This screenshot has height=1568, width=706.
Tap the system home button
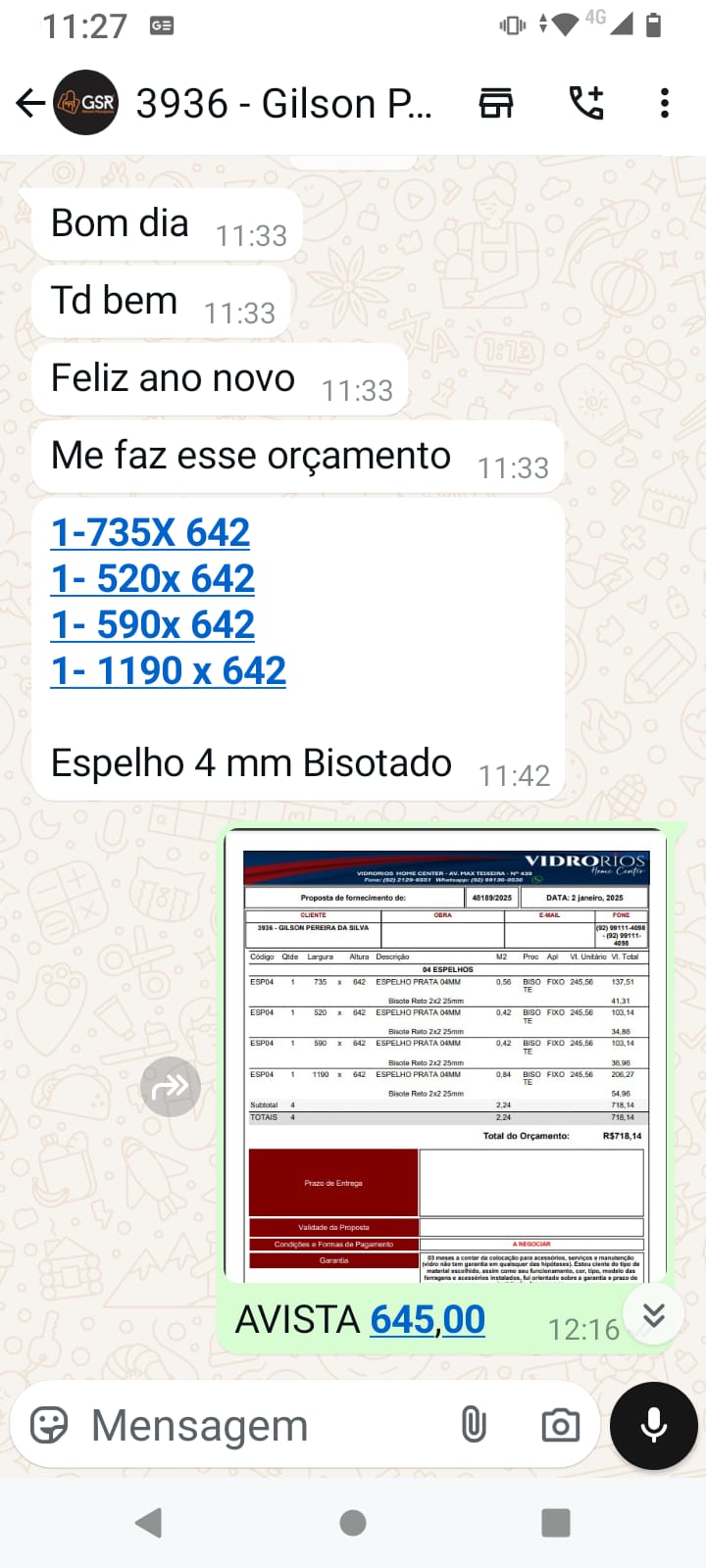353,1523
